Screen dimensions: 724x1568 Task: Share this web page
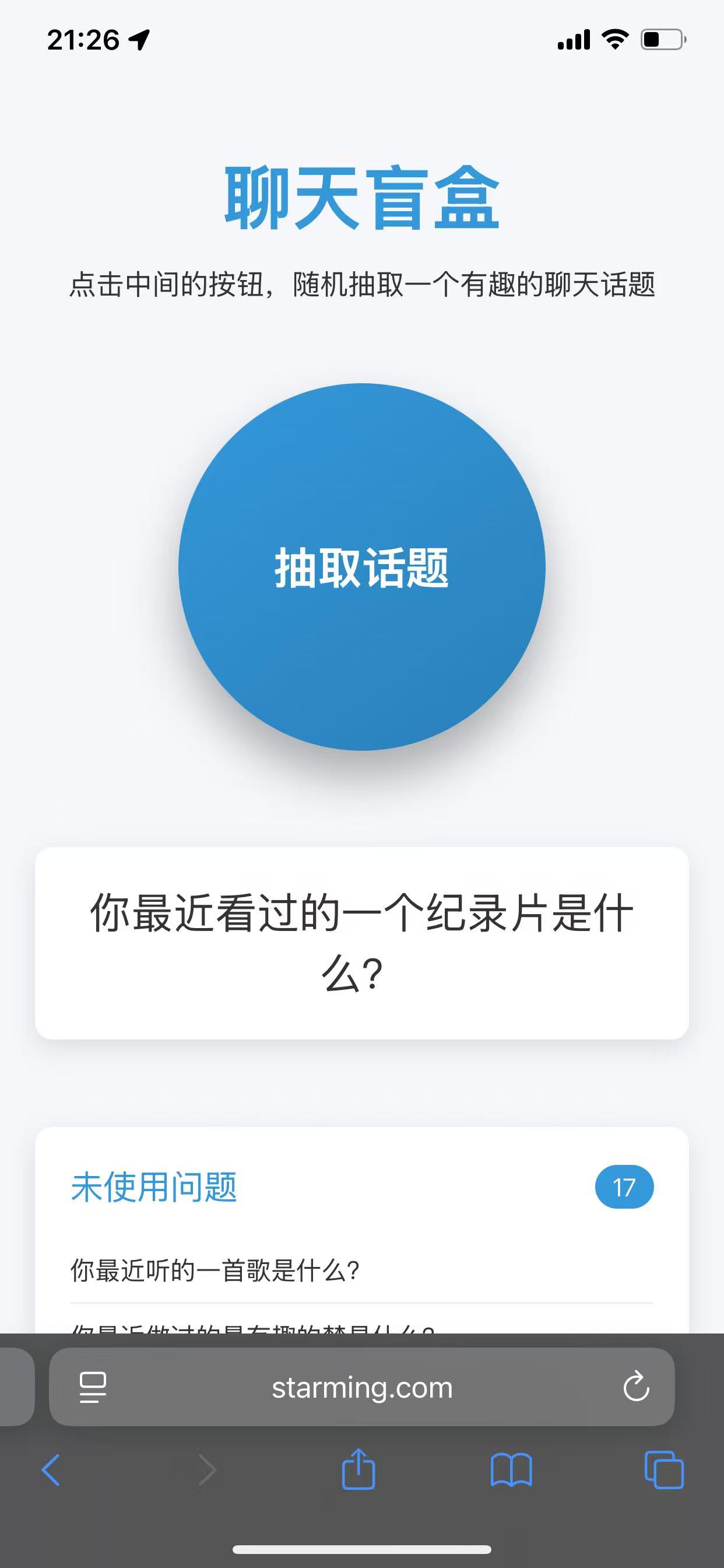(x=359, y=1469)
